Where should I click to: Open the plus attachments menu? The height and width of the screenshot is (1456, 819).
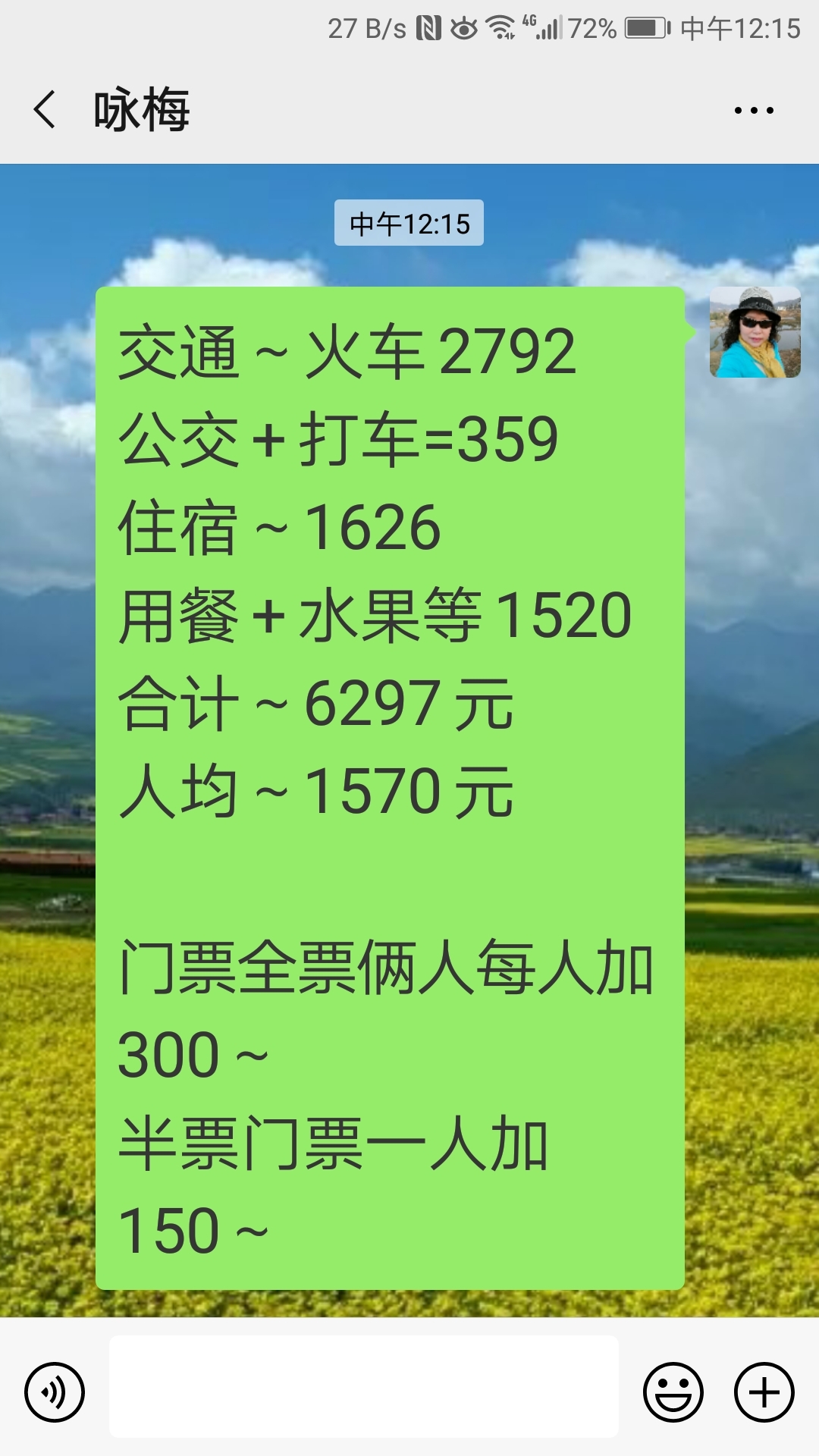(x=764, y=1392)
